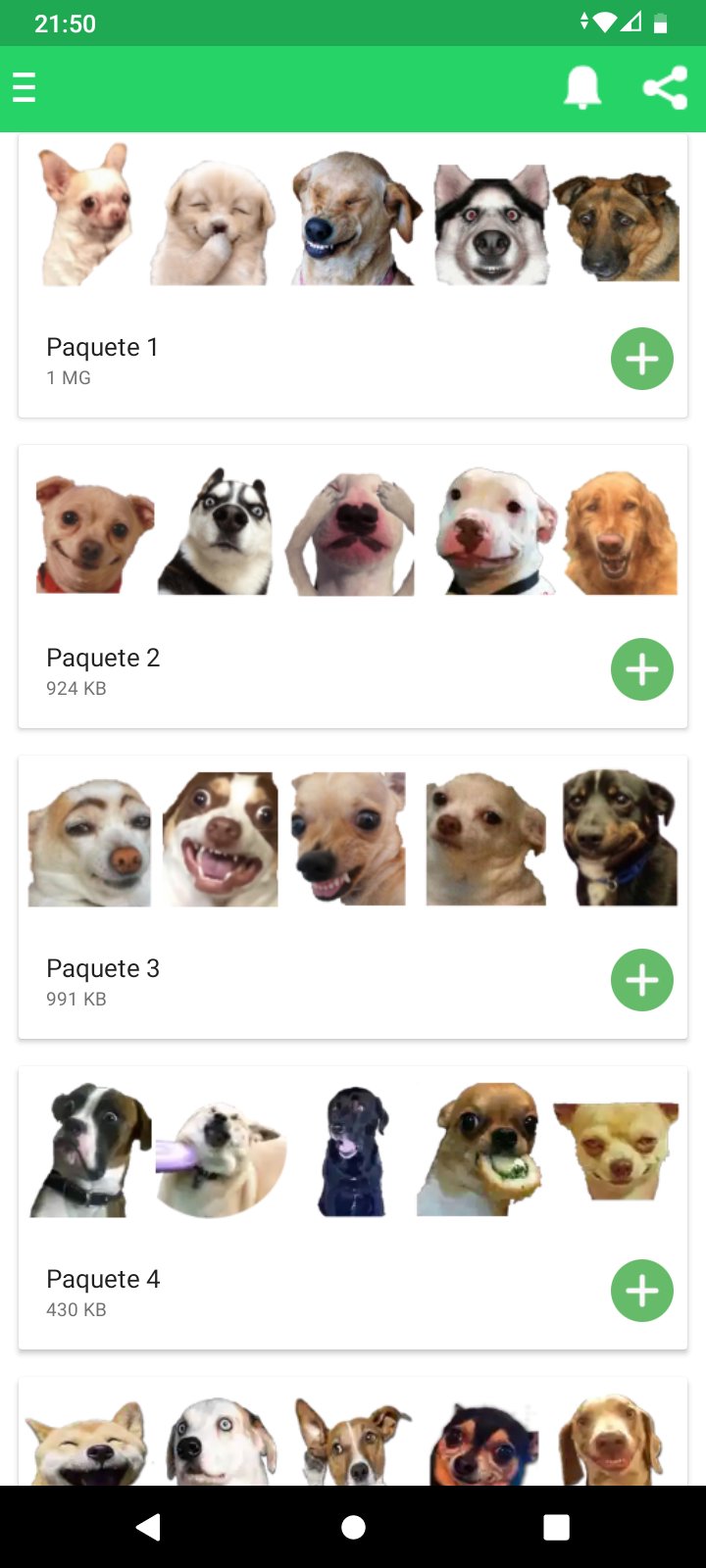This screenshot has height=1568, width=706.
Task: Open the notifications bell
Action: pos(581,88)
